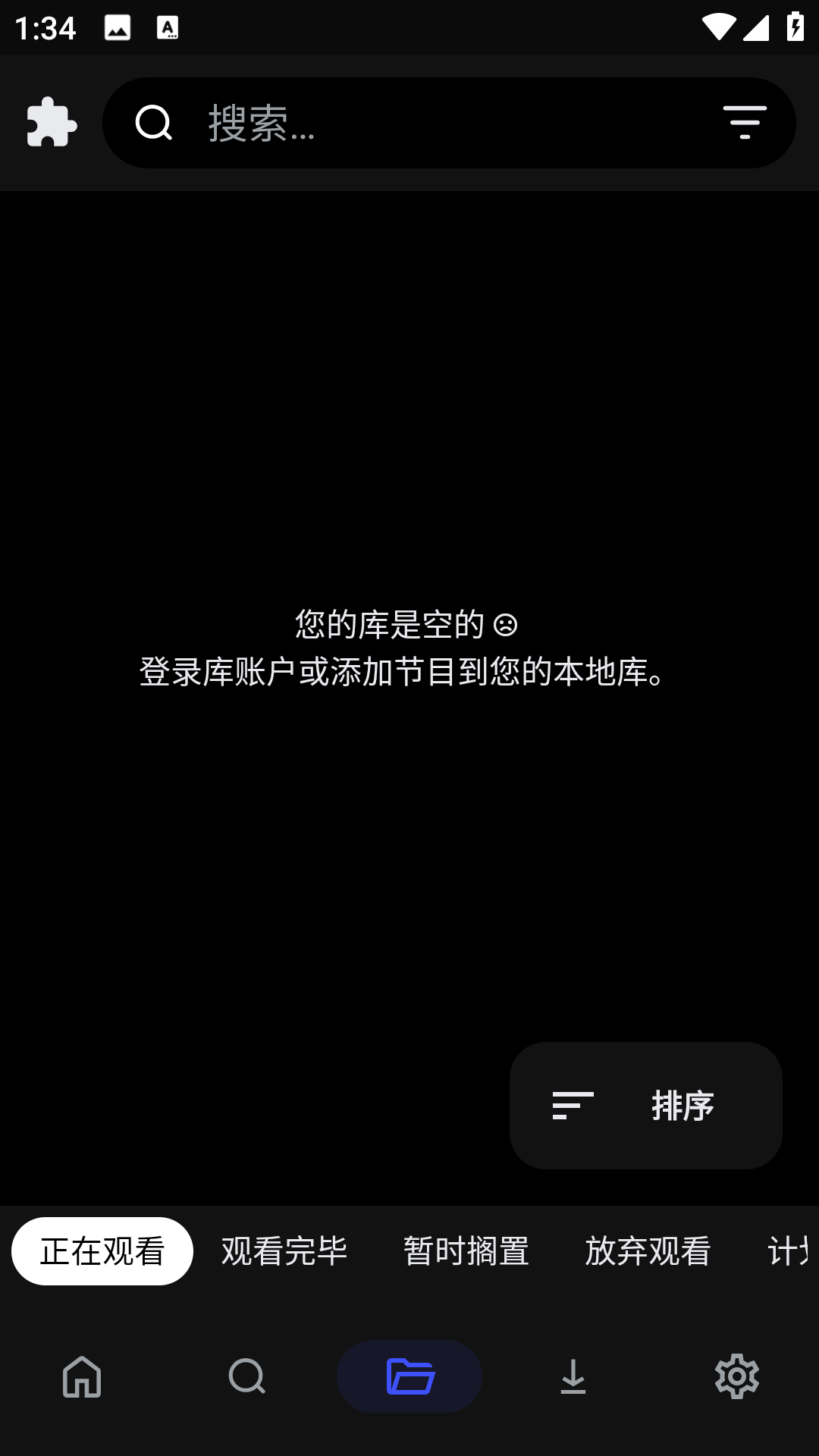This screenshot has height=1456, width=819.
Task: Tap the 排序 sort button
Action: click(x=646, y=1105)
